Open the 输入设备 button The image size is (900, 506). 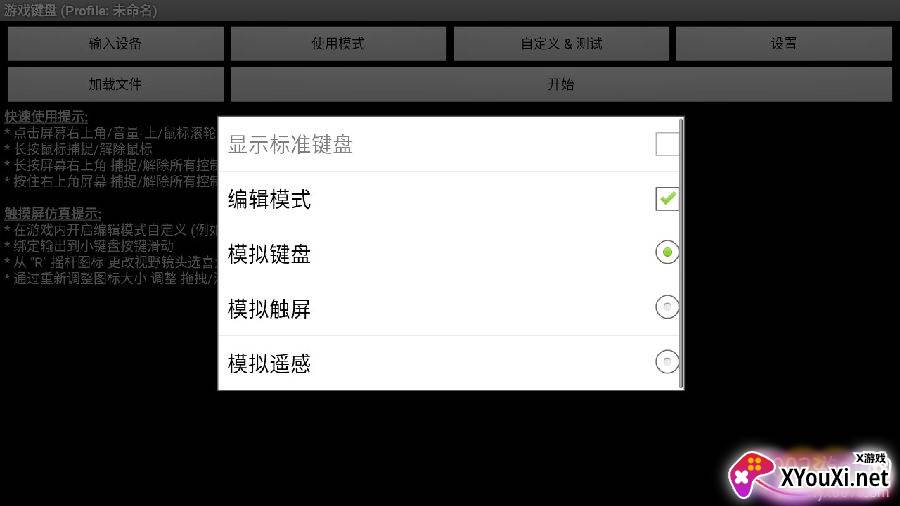115,44
